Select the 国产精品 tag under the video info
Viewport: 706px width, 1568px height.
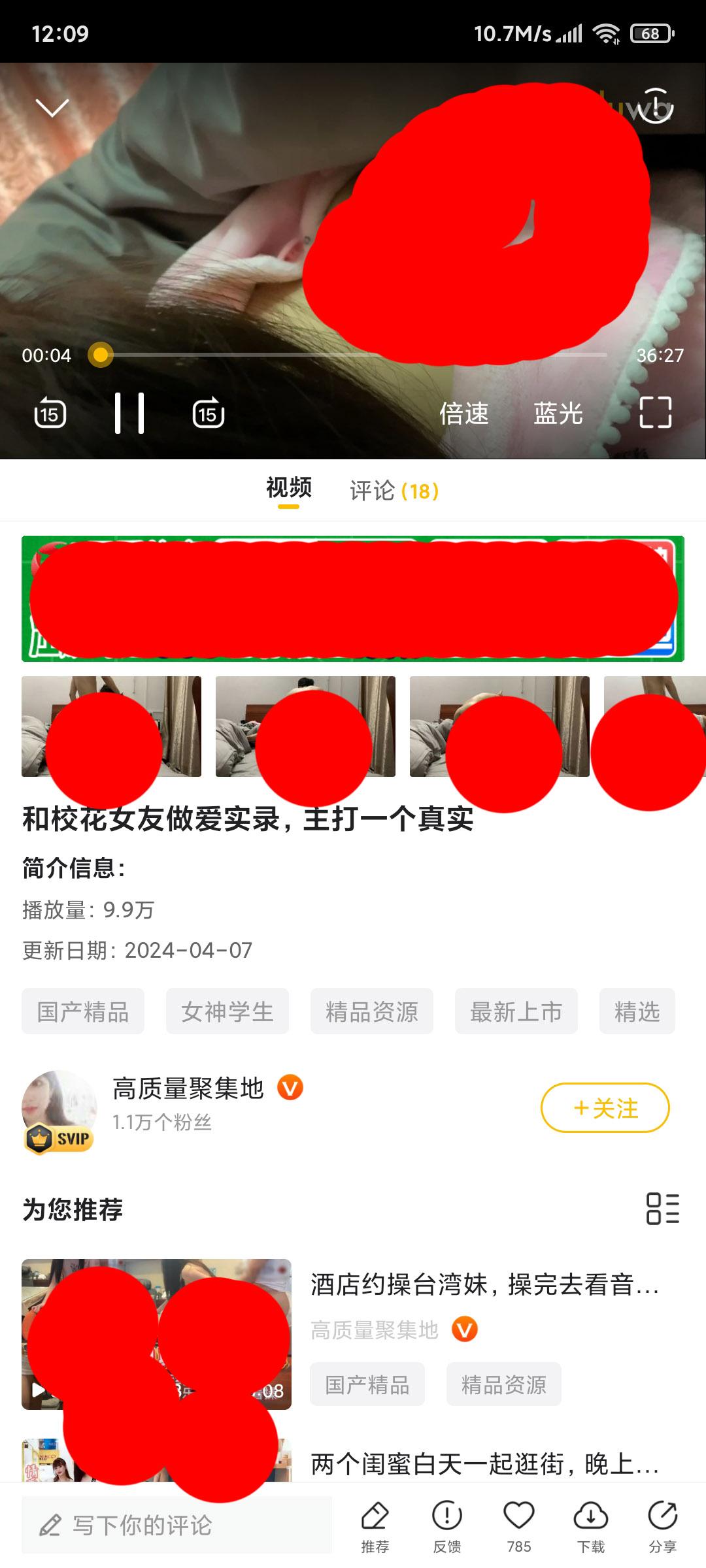(83, 1011)
